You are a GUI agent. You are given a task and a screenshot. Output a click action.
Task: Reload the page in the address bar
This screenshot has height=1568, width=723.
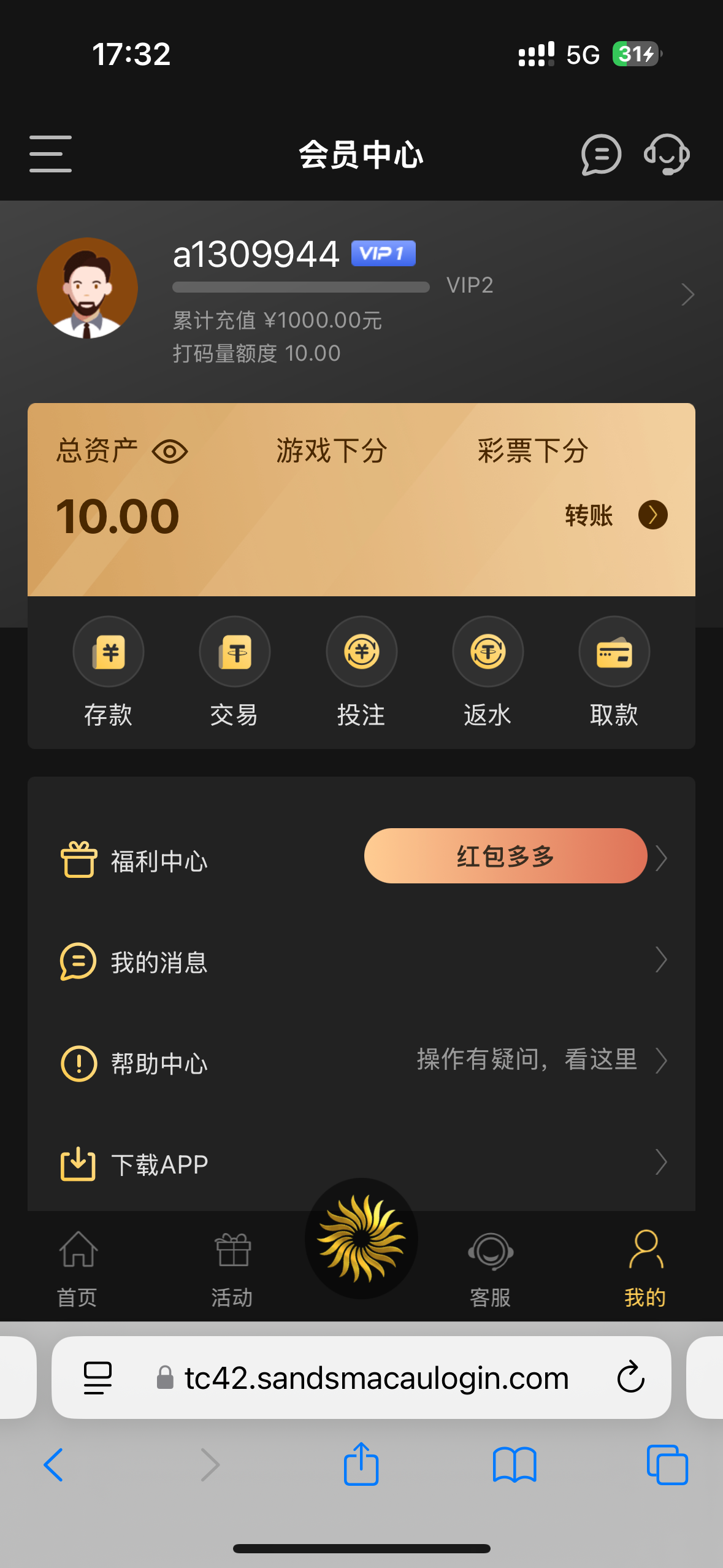[630, 1377]
